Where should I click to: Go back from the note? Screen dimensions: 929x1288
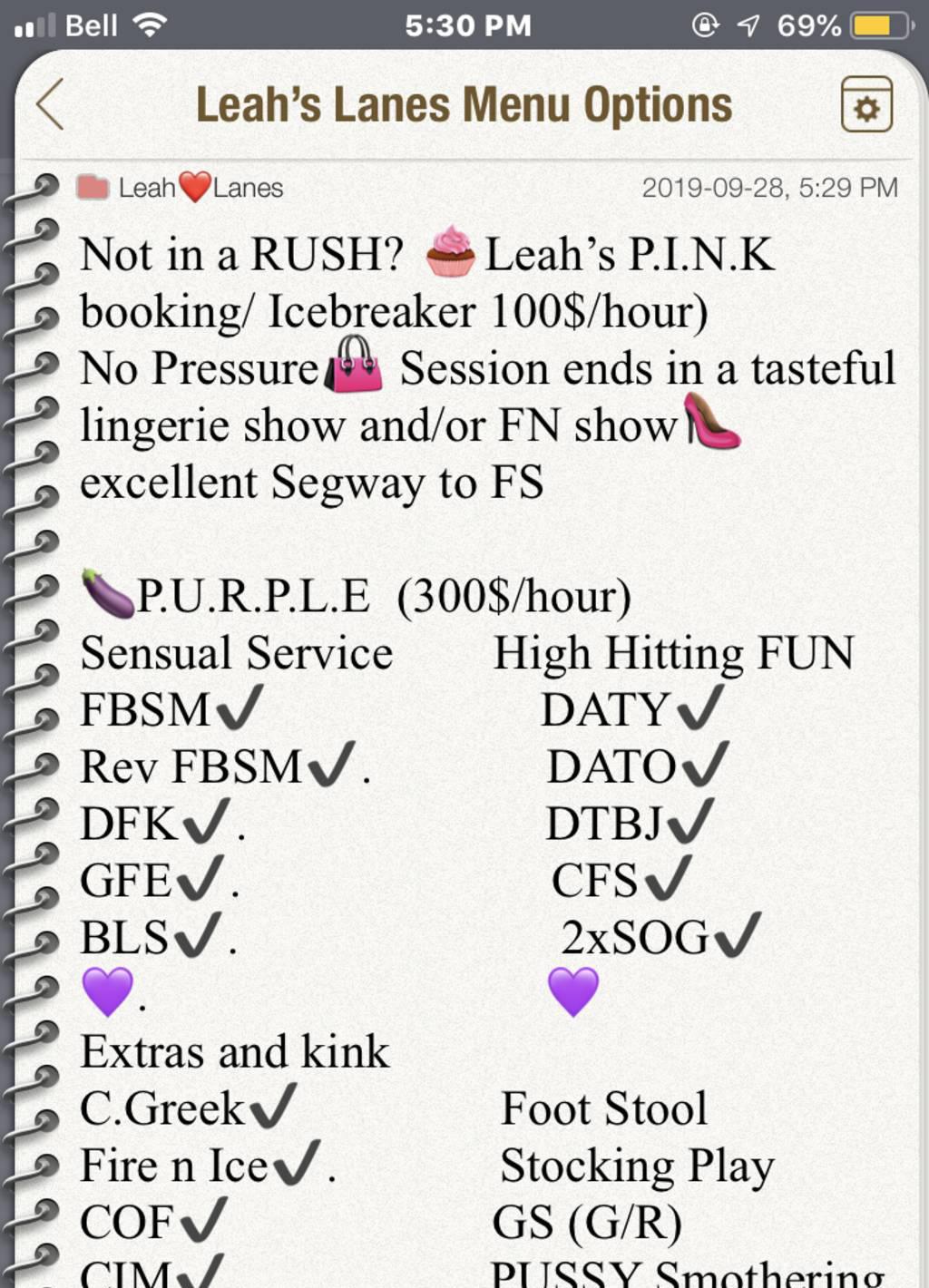point(51,104)
